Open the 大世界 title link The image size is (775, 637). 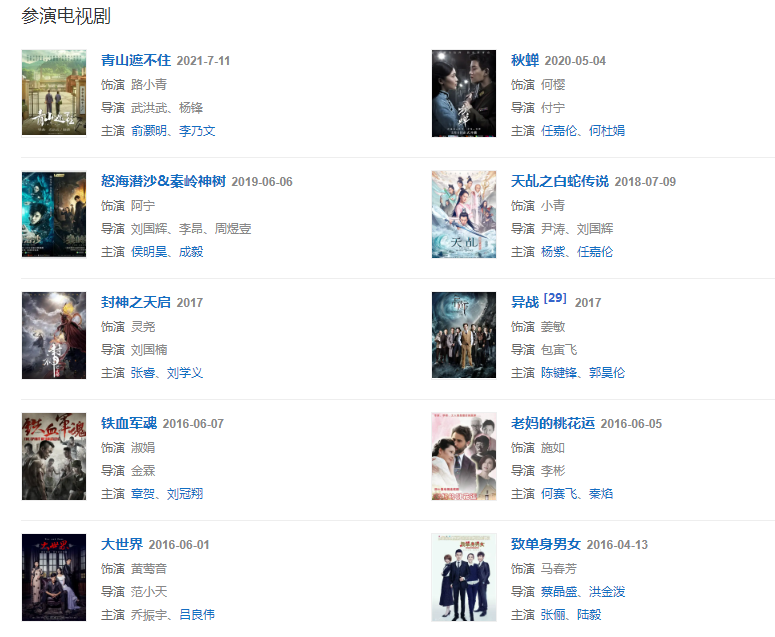tap(121, 544)
